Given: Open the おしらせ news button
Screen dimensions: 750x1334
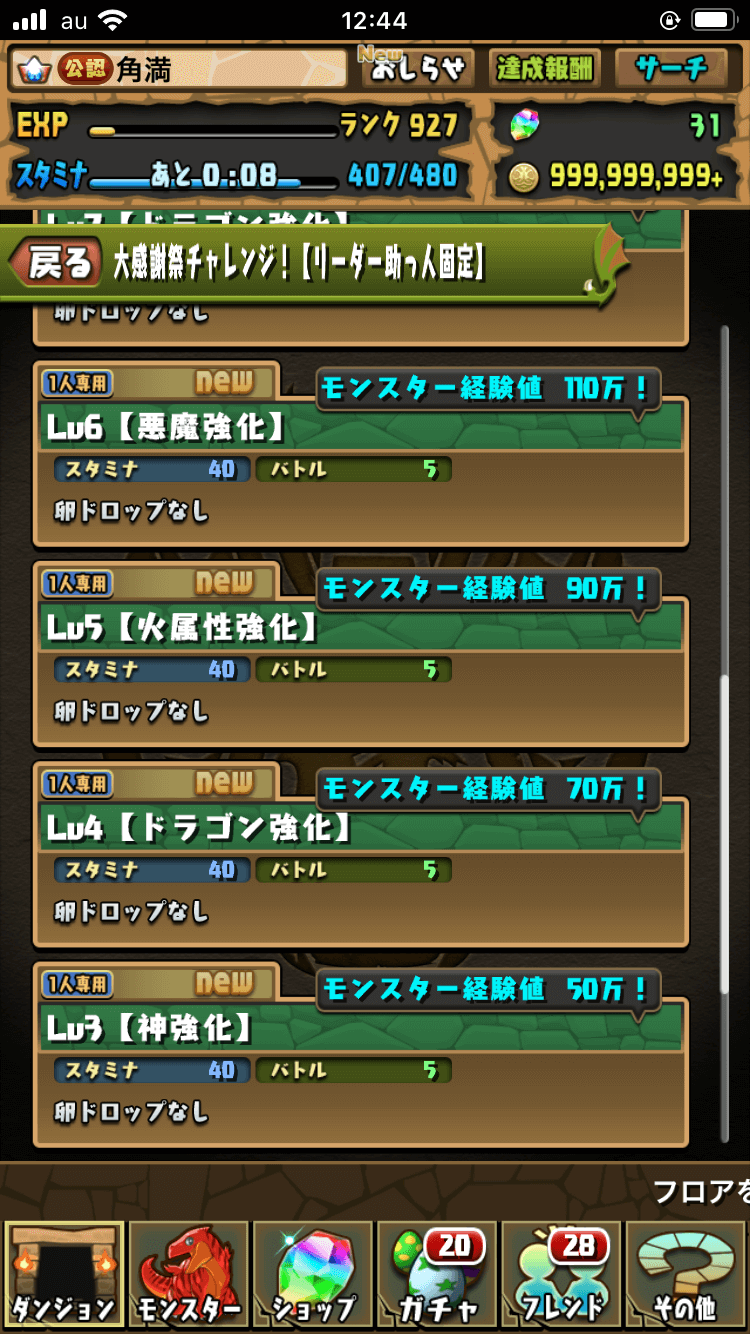Looking at the screenshot, I should [418, 68].
